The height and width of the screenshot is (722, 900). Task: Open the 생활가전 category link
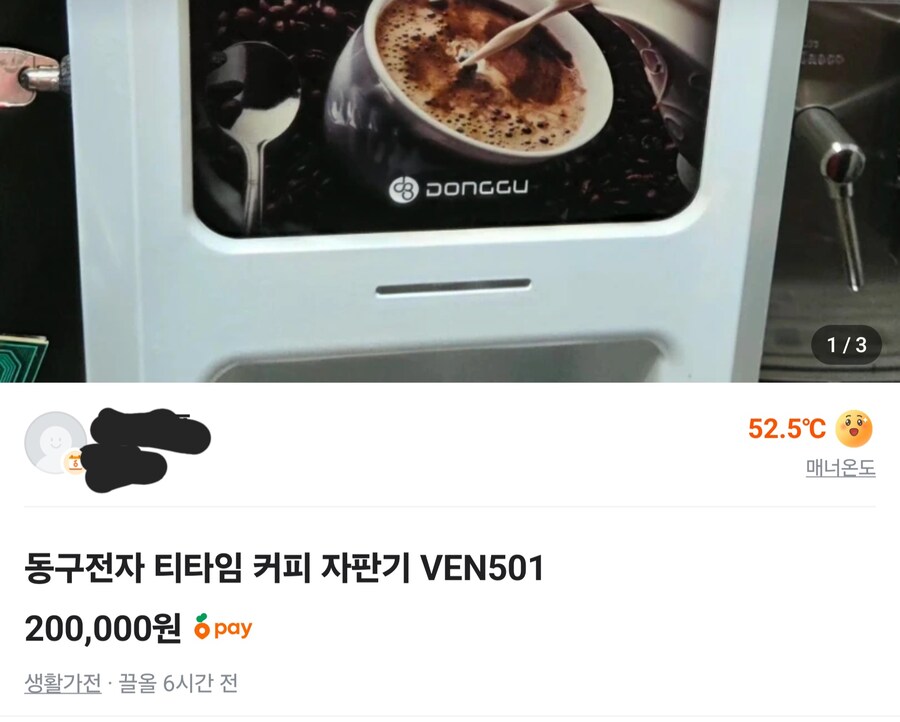tap(63, 684)
